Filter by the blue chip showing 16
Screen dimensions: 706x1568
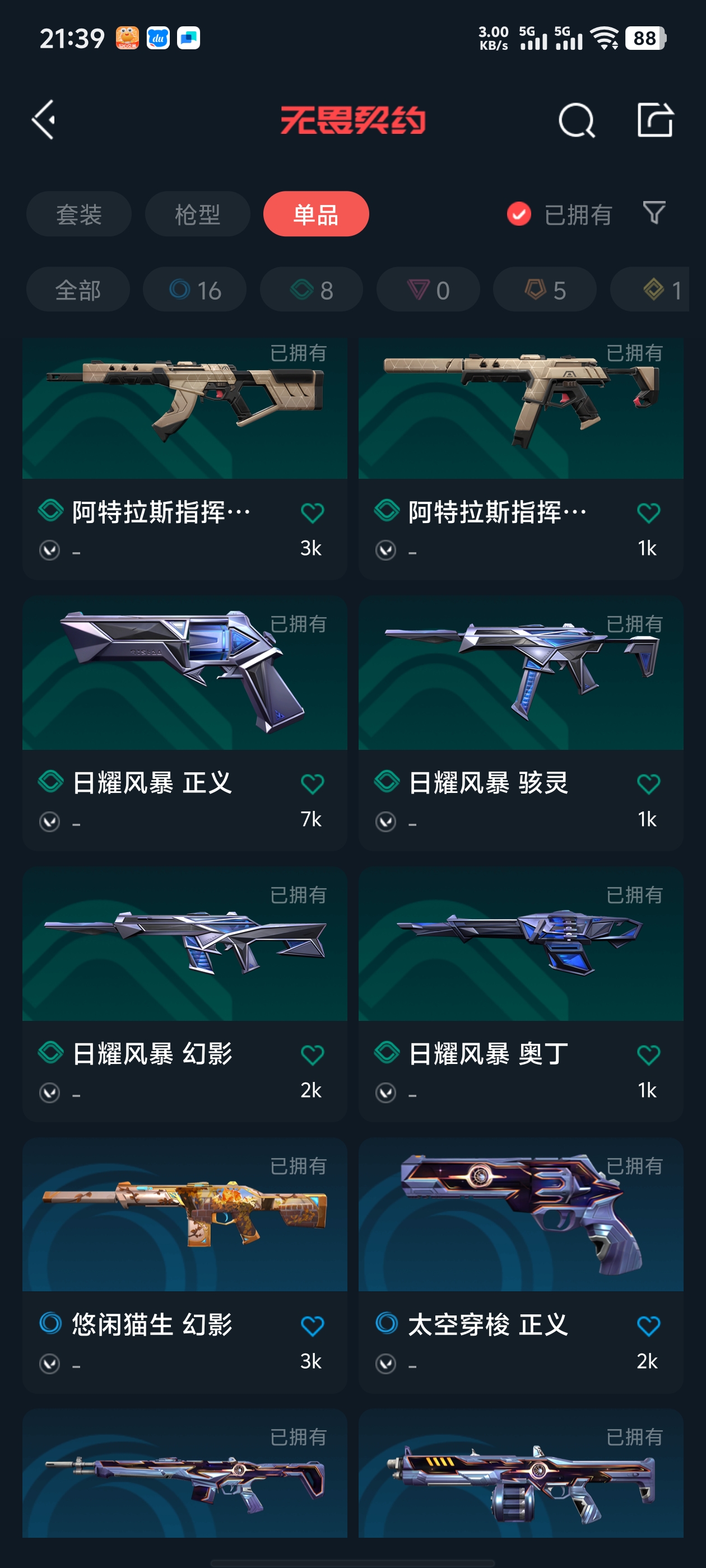click(195, 290)
